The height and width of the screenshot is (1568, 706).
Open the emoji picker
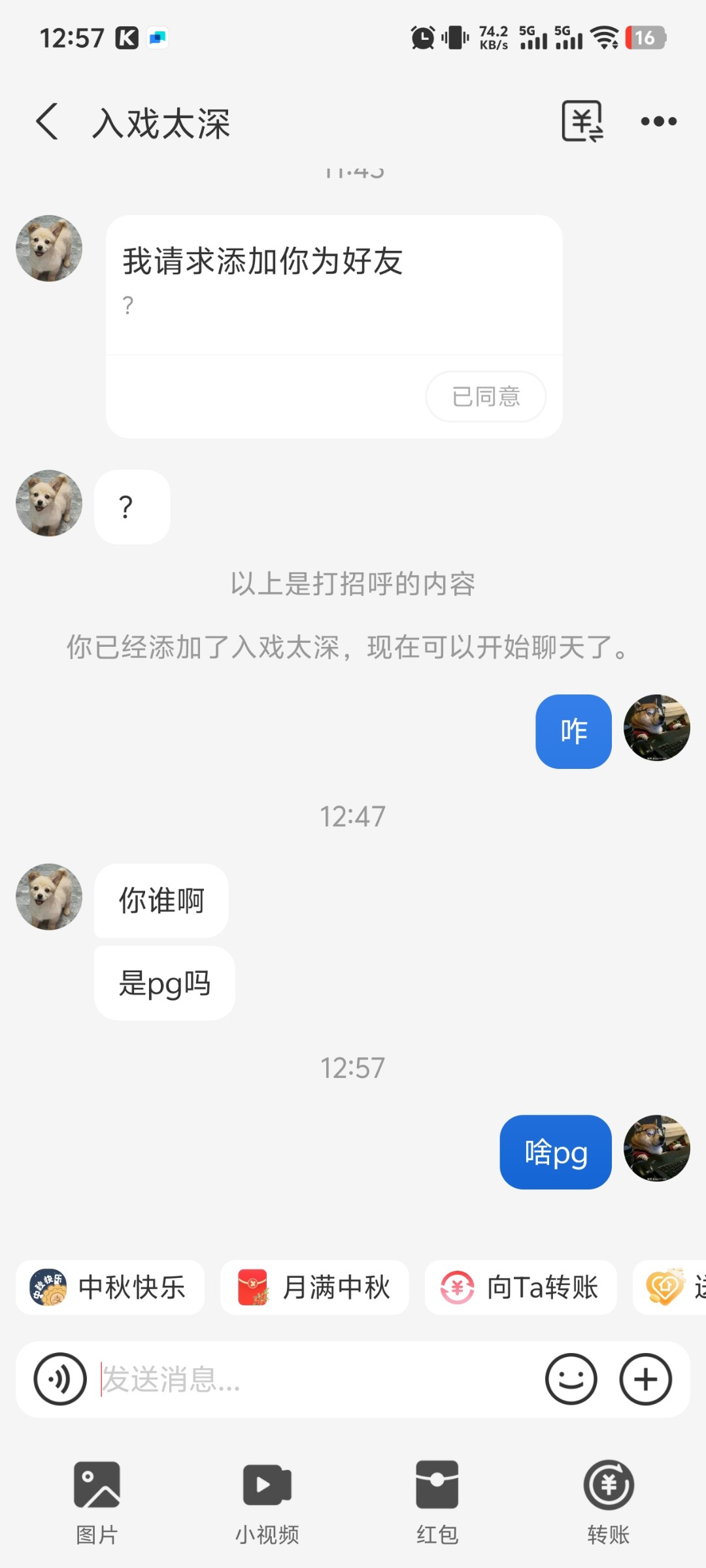coord(571,1379)
